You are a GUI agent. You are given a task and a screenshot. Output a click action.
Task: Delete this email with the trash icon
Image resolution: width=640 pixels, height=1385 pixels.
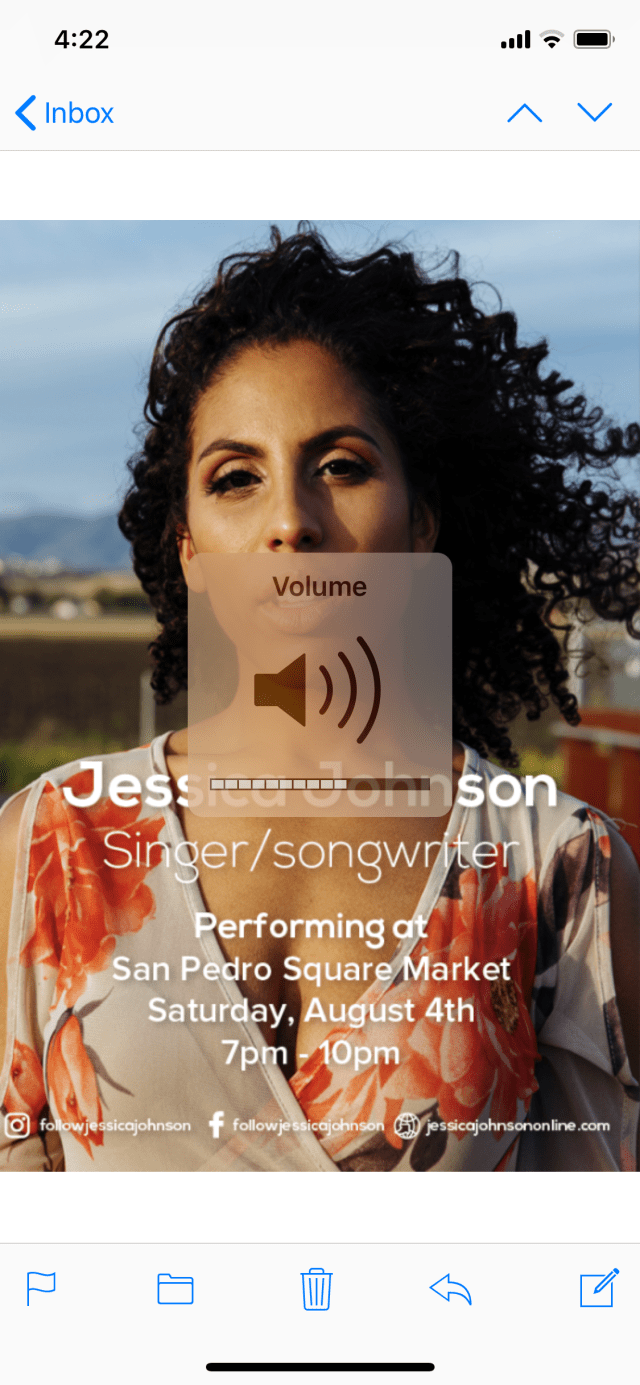pyautogui.click(x=316, y=1289)
